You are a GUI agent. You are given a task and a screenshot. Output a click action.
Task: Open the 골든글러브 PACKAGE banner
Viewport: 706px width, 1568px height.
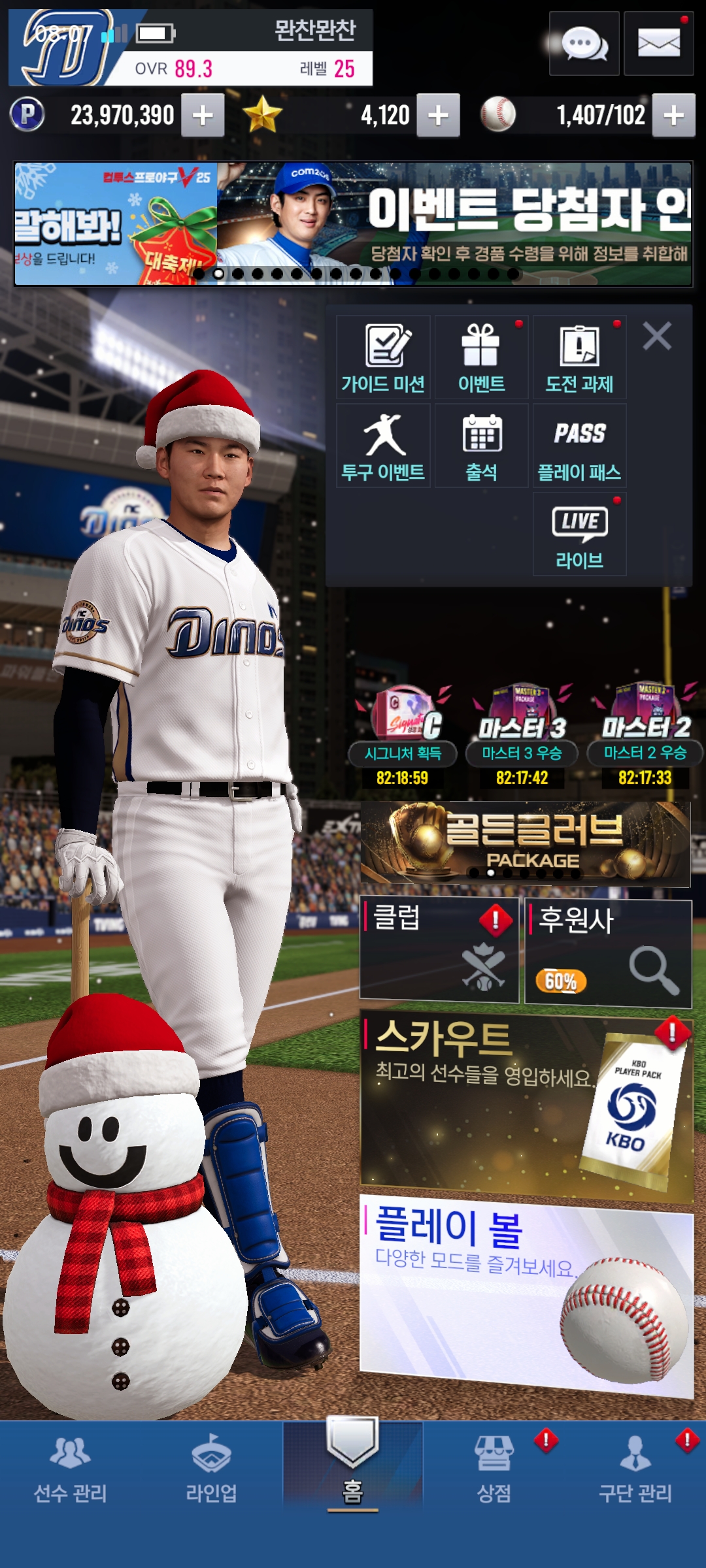[x=526, y=844]
